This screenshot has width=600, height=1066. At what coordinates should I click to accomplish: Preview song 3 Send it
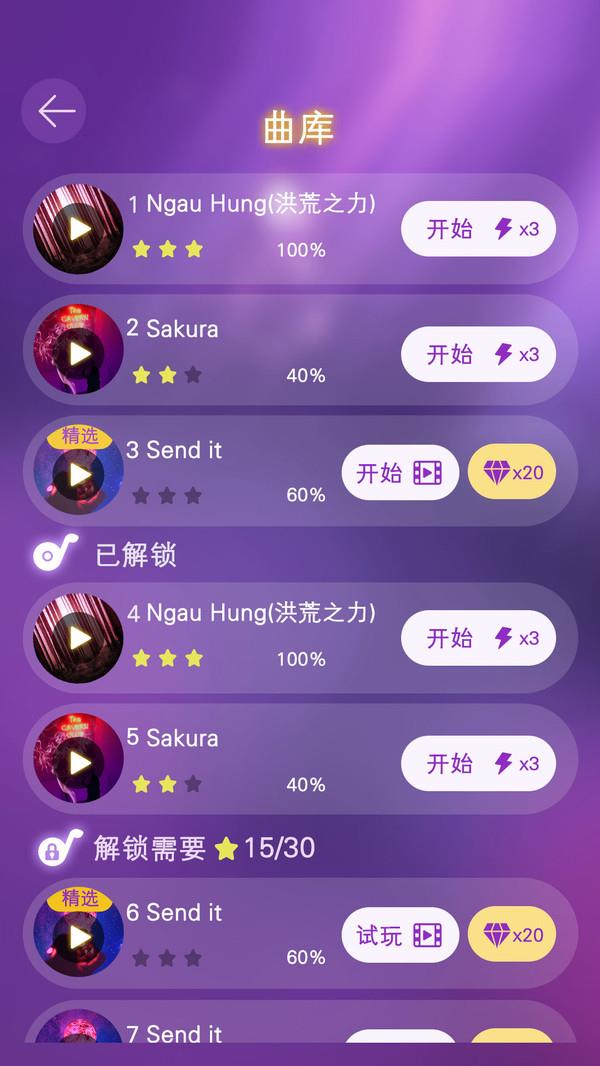point(78,474)
